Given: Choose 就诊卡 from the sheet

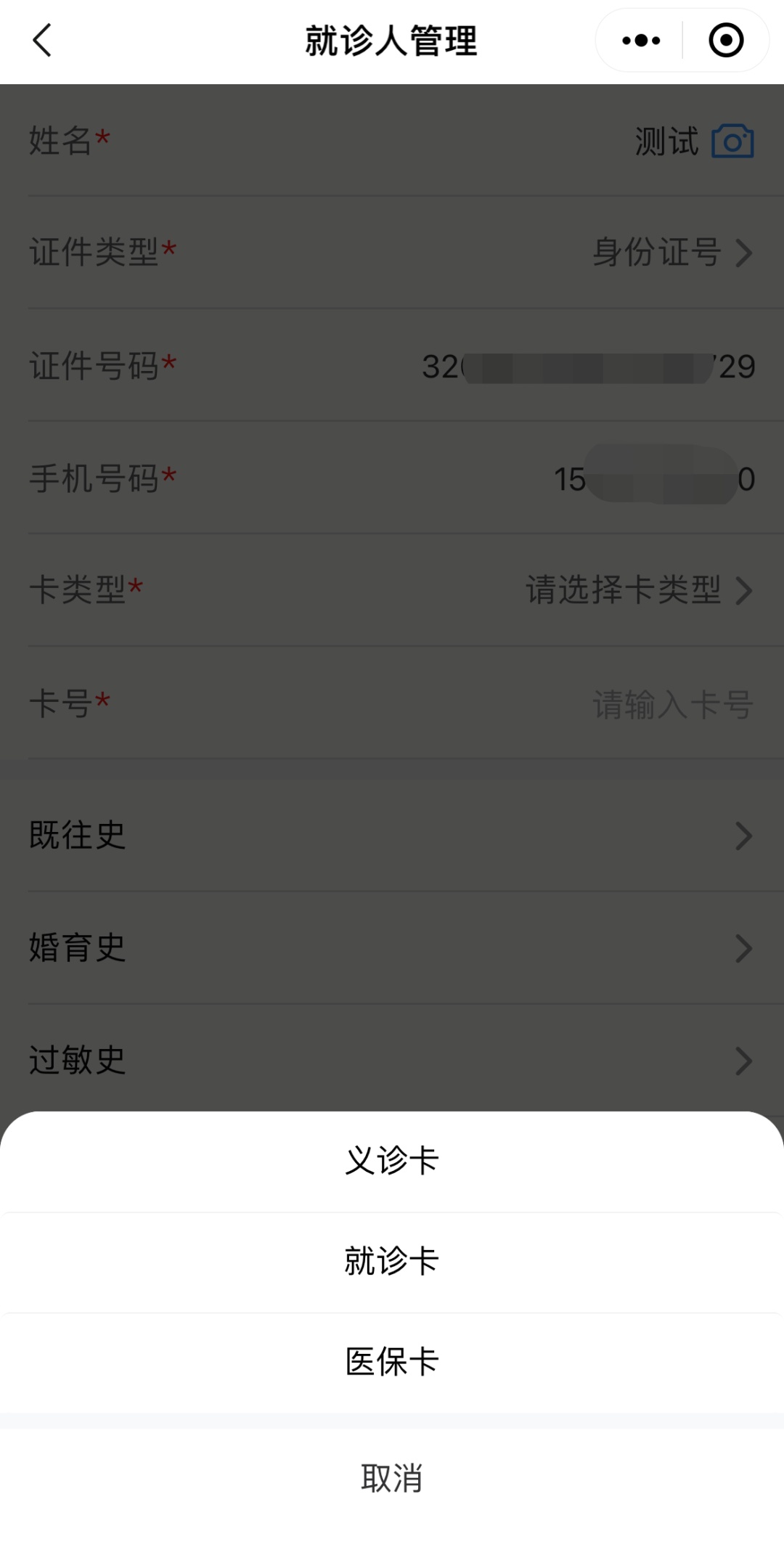Looking at the screenshot, I should click(392, 1262).
